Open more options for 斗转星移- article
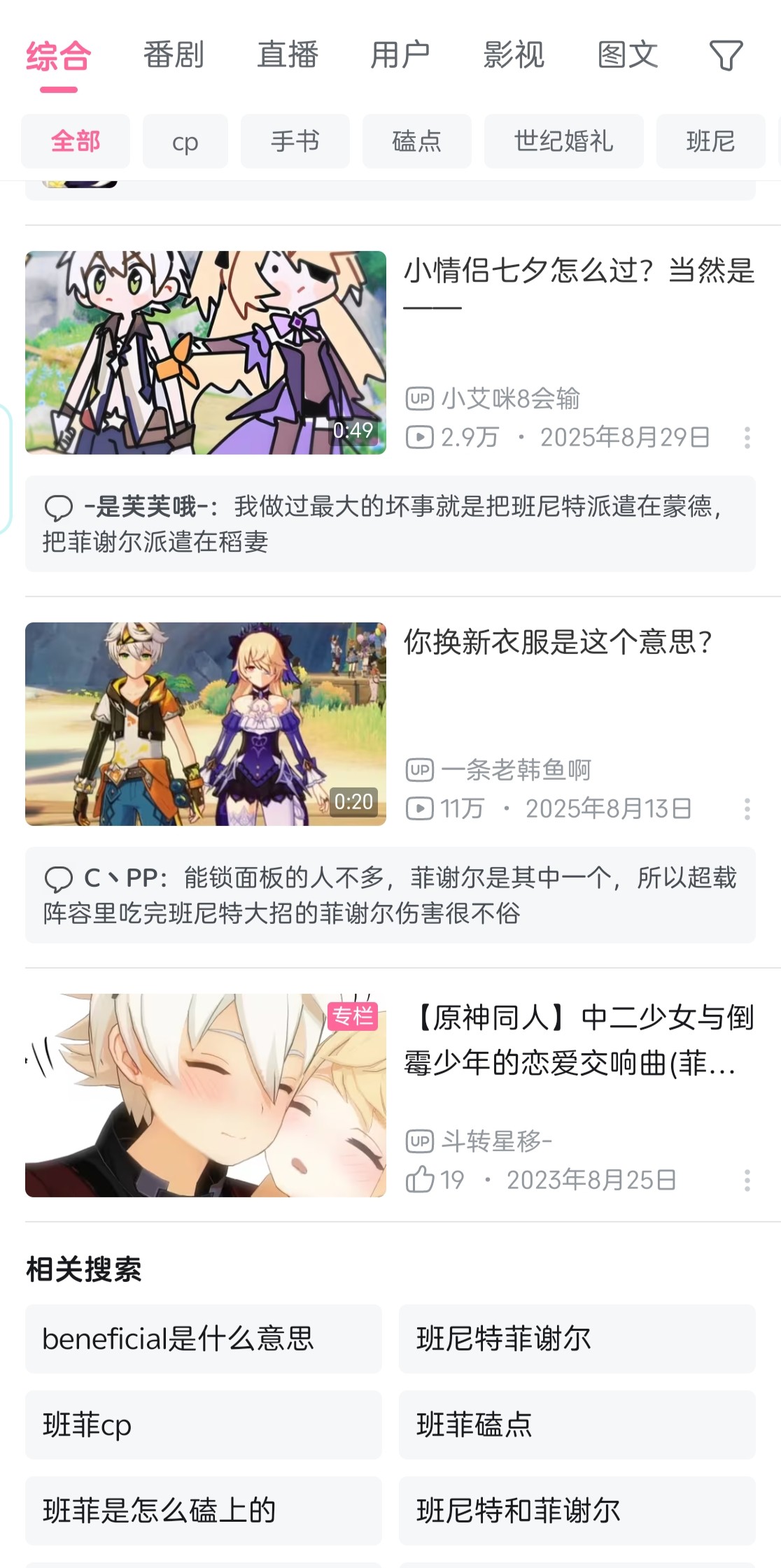Screen dimensions: 781x1568 747,1181
